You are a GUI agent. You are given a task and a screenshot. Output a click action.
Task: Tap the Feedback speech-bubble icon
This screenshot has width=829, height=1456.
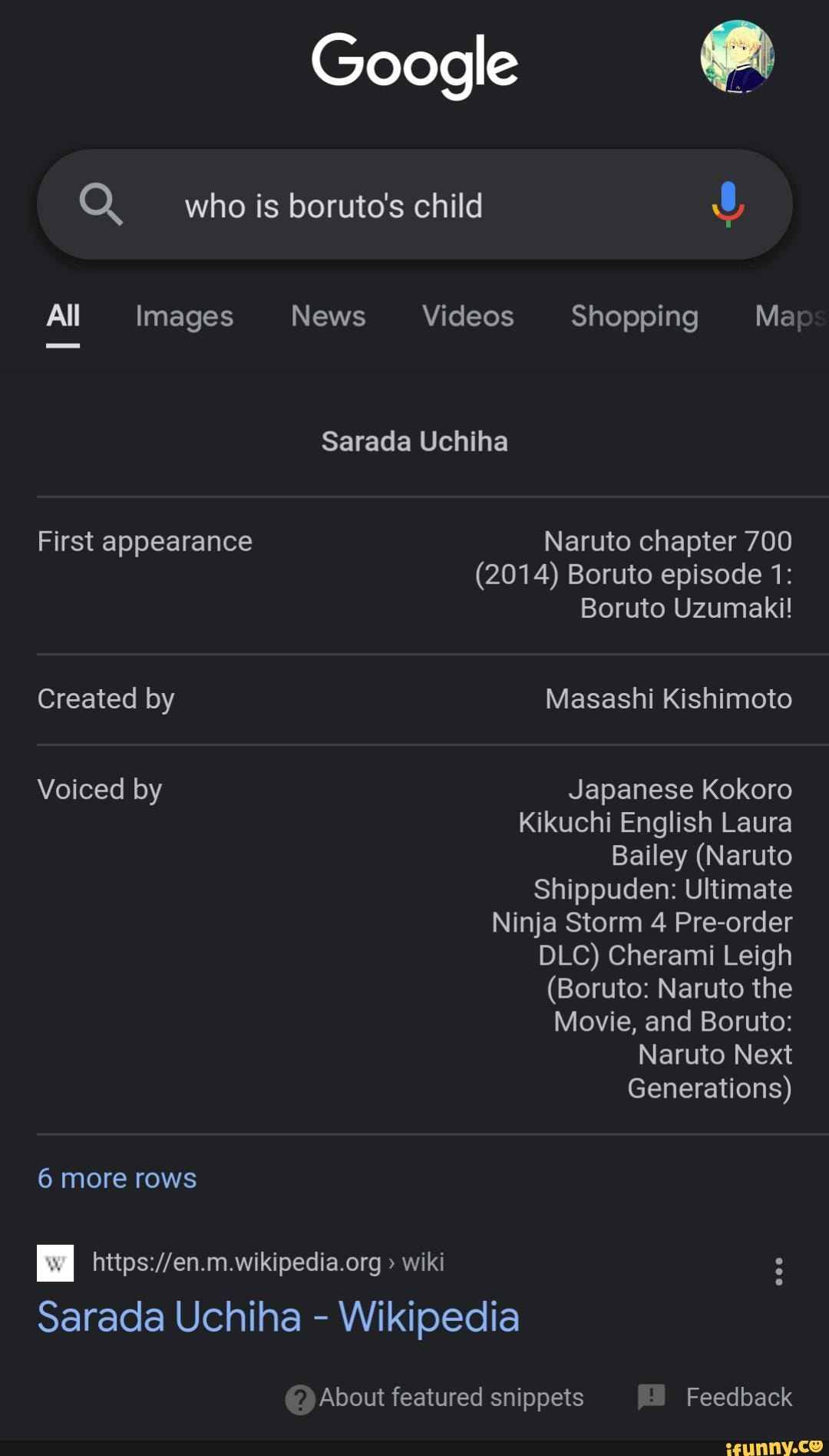(649, 1397)
